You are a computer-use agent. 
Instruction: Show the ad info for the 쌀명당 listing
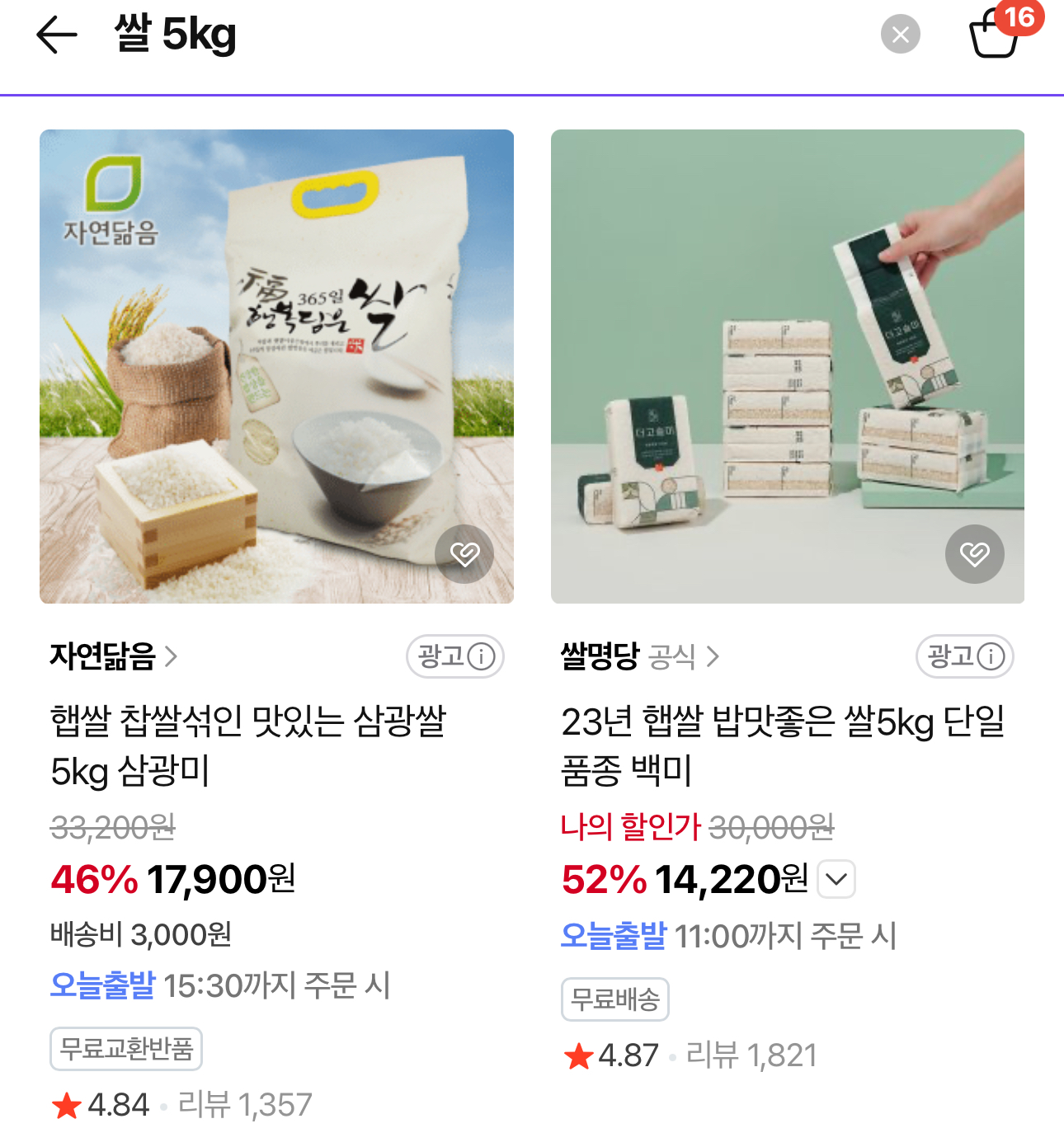pos(964,656)
